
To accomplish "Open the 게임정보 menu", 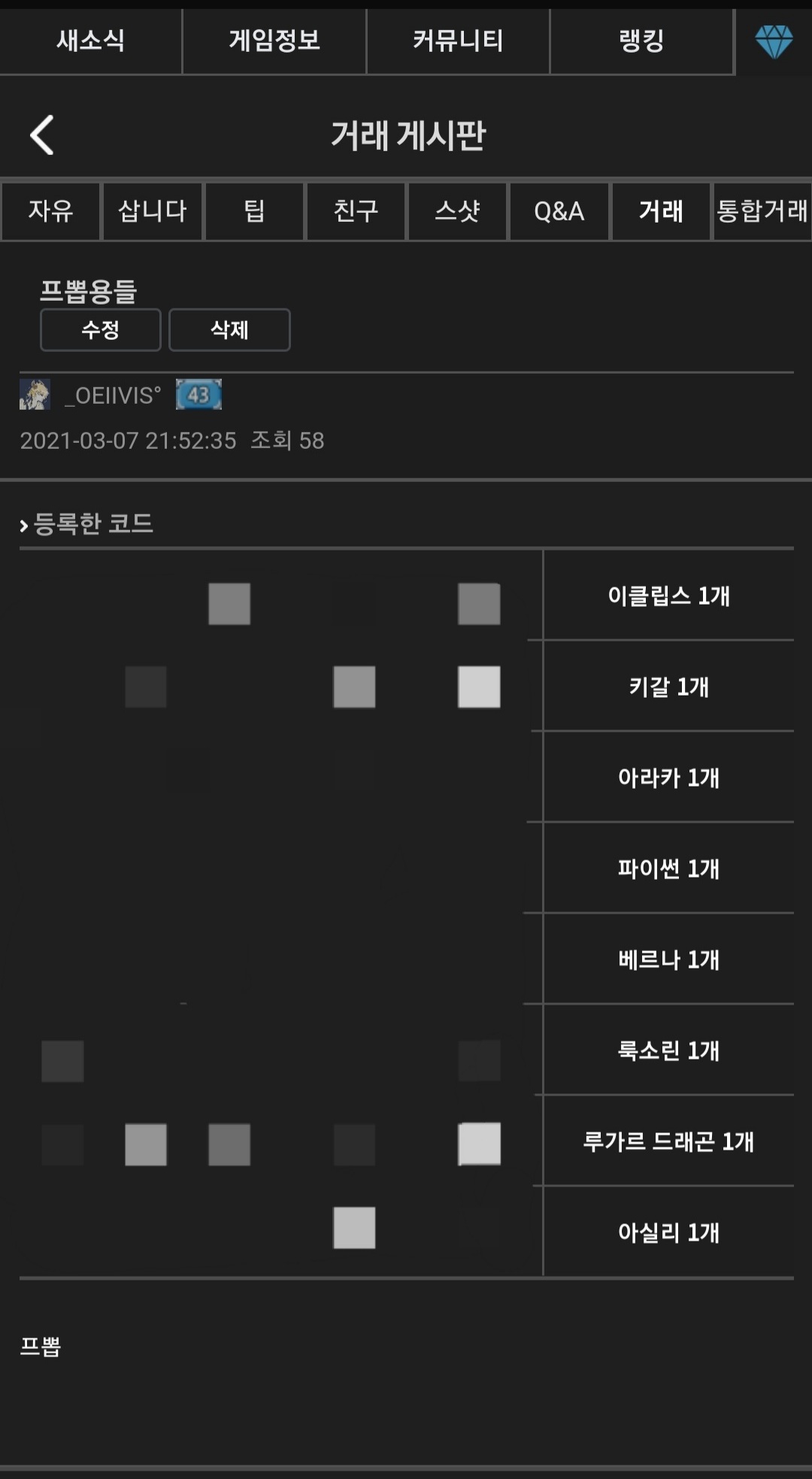I will tap(274, 41).
